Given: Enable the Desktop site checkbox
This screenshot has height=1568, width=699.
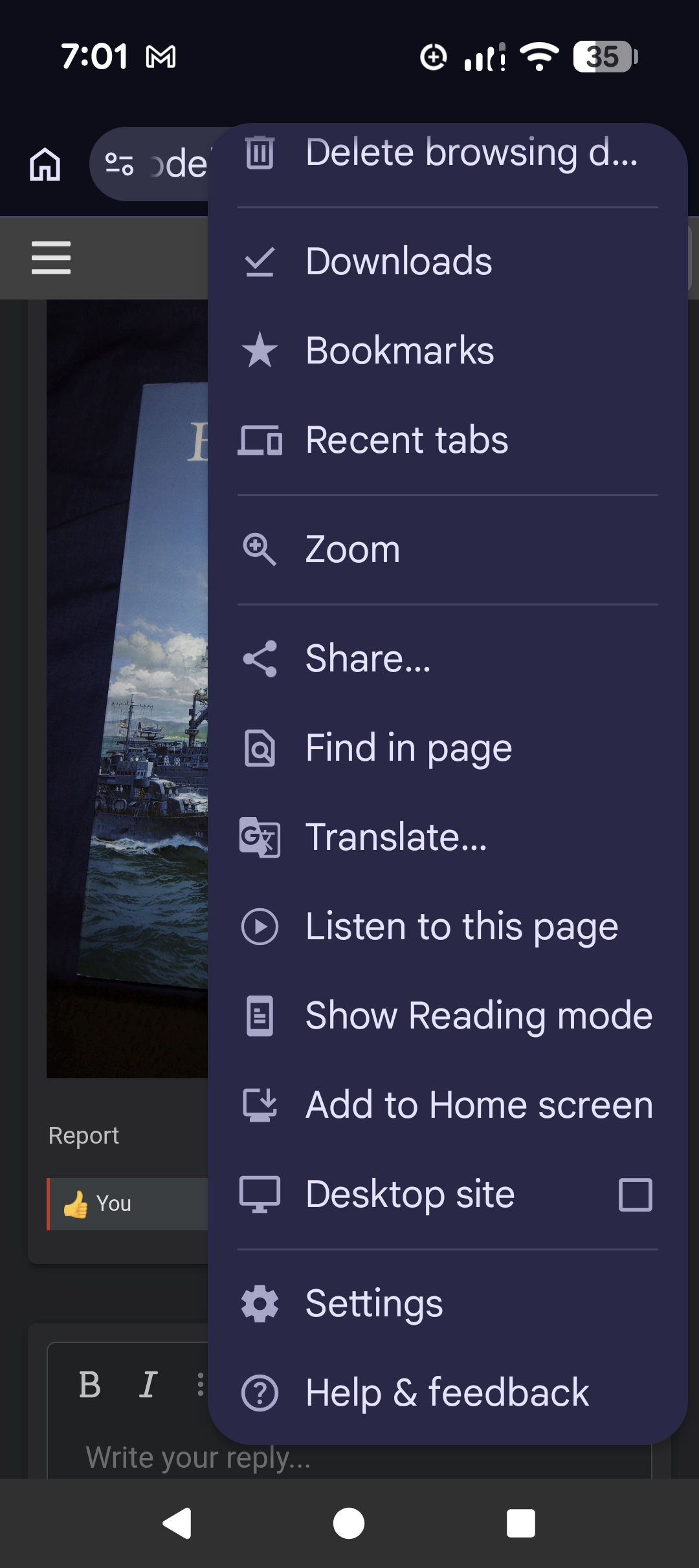Looking at the screenshot, I should 635,1194.
